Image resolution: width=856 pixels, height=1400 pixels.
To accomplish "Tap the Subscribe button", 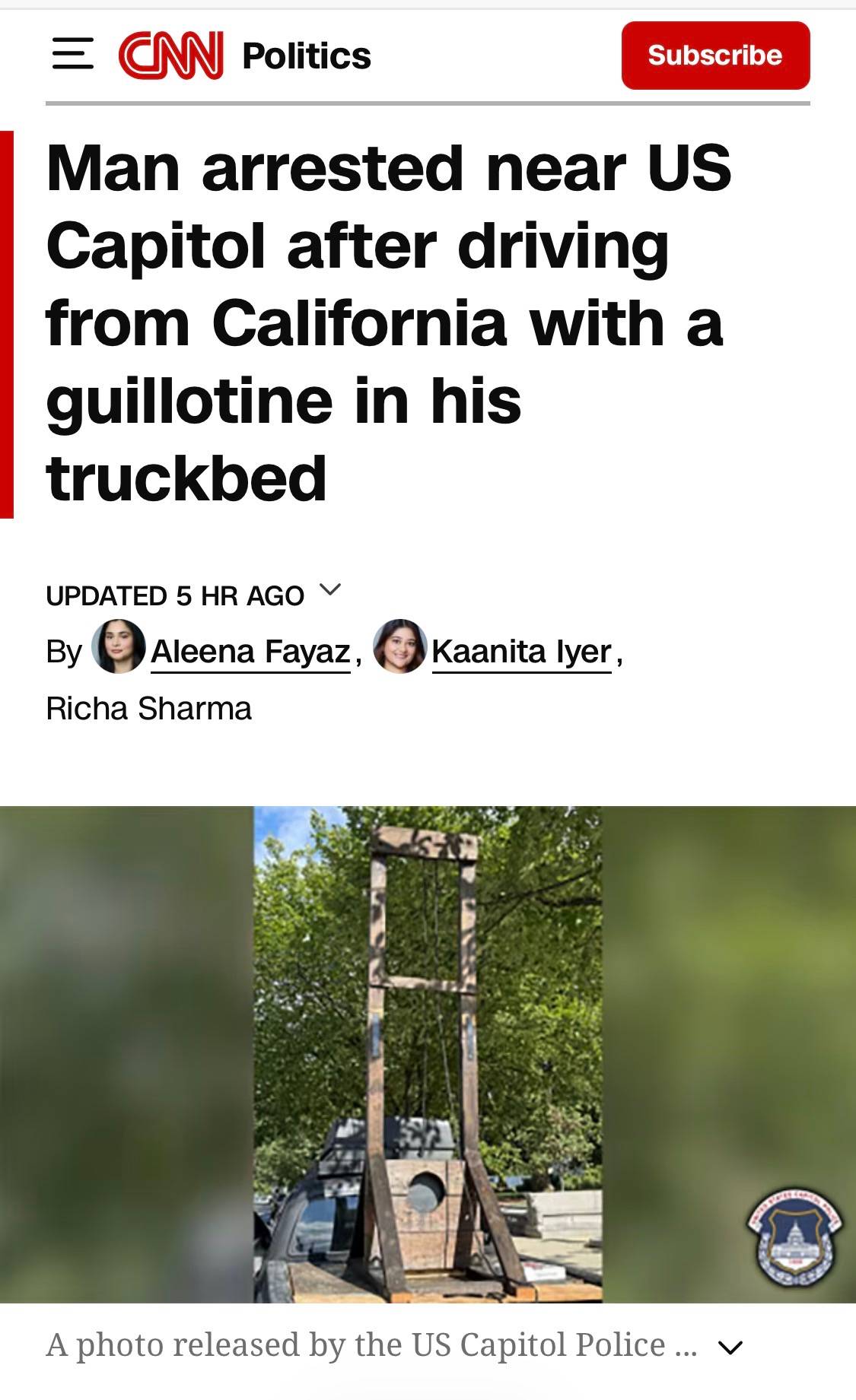I will pyautogui.click(x=715, y=55).
